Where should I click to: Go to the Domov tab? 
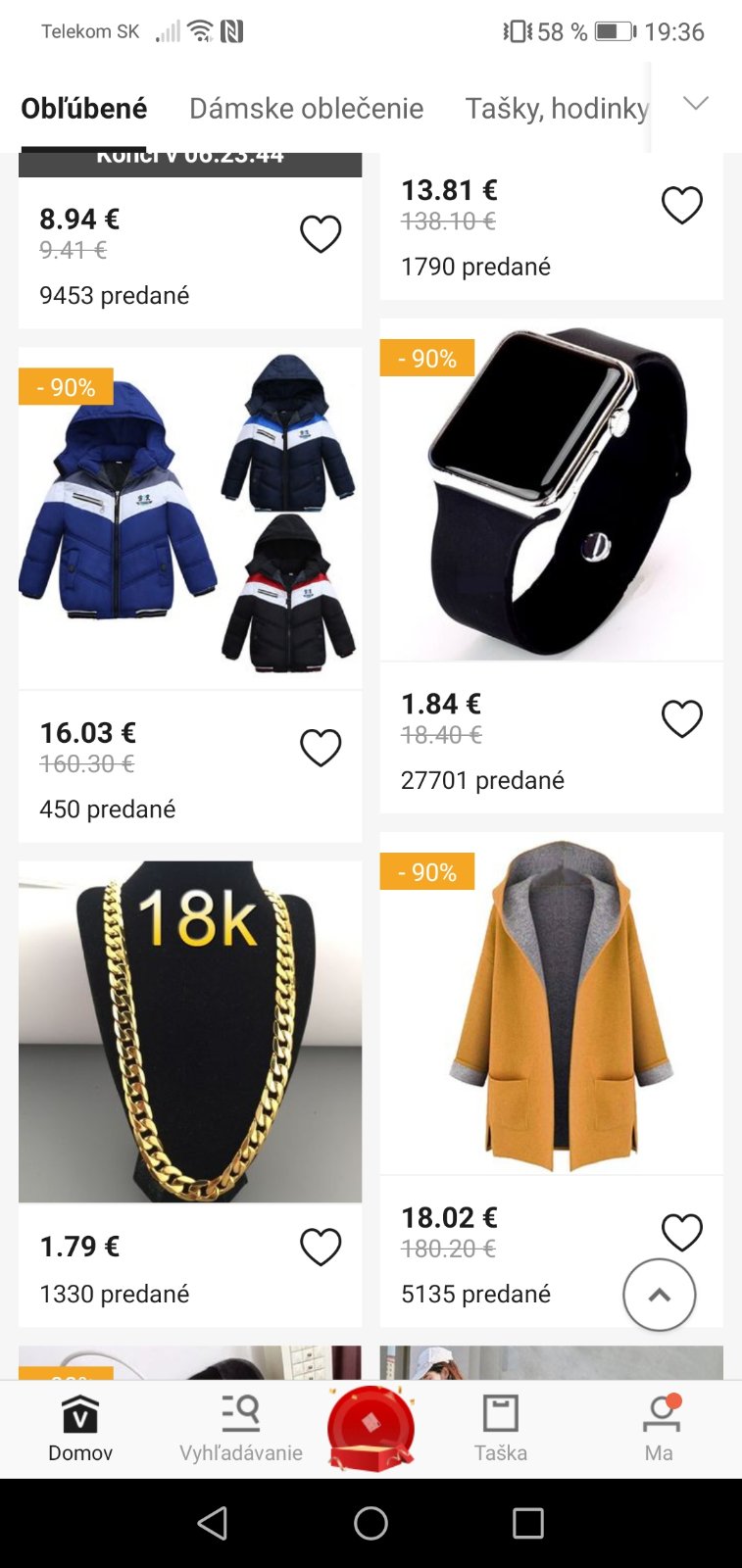click(x=80, y=1429)
